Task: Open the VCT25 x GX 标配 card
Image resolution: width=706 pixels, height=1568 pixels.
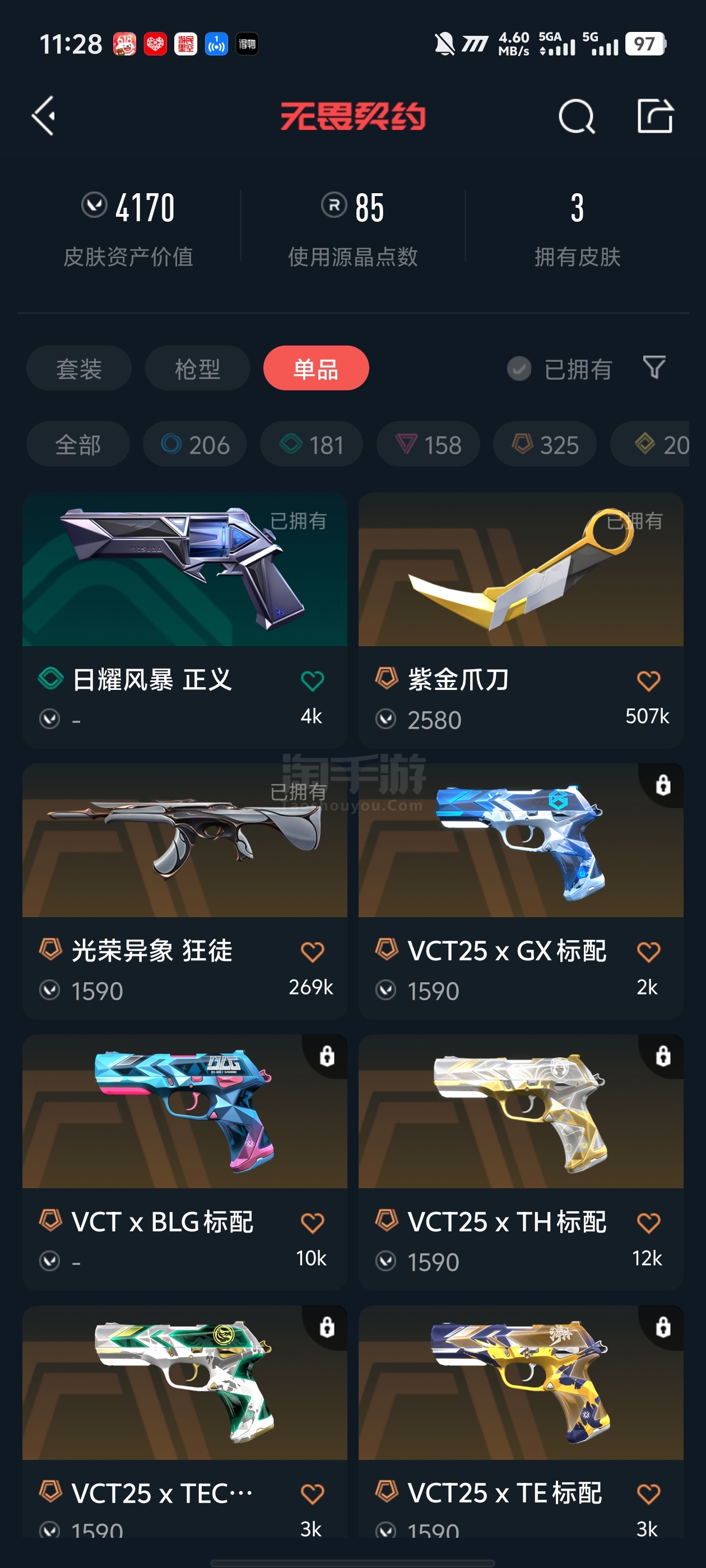Action: tap(521, 891)
